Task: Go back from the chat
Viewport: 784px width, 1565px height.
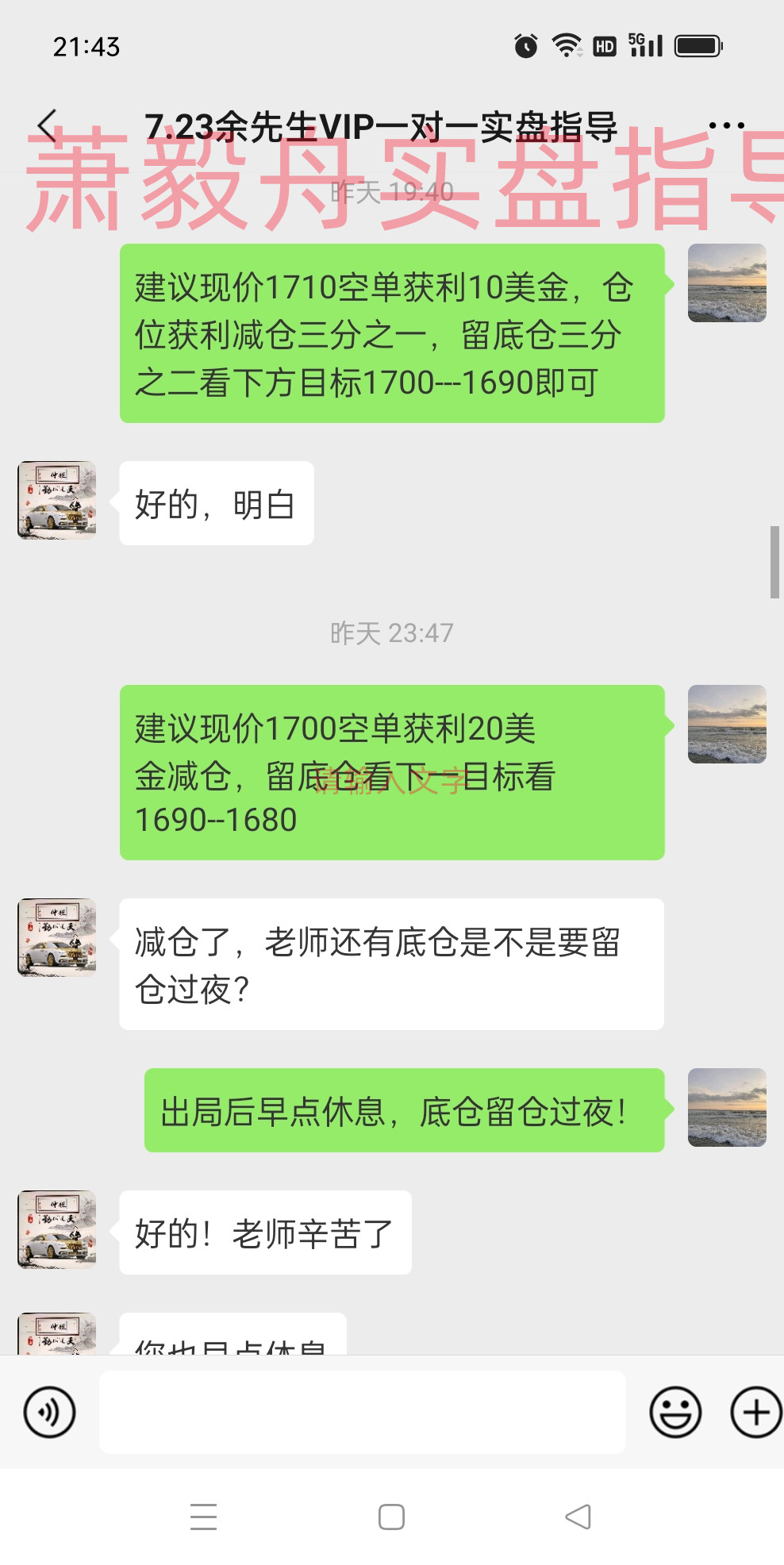Action: click(x=48, y=125)
